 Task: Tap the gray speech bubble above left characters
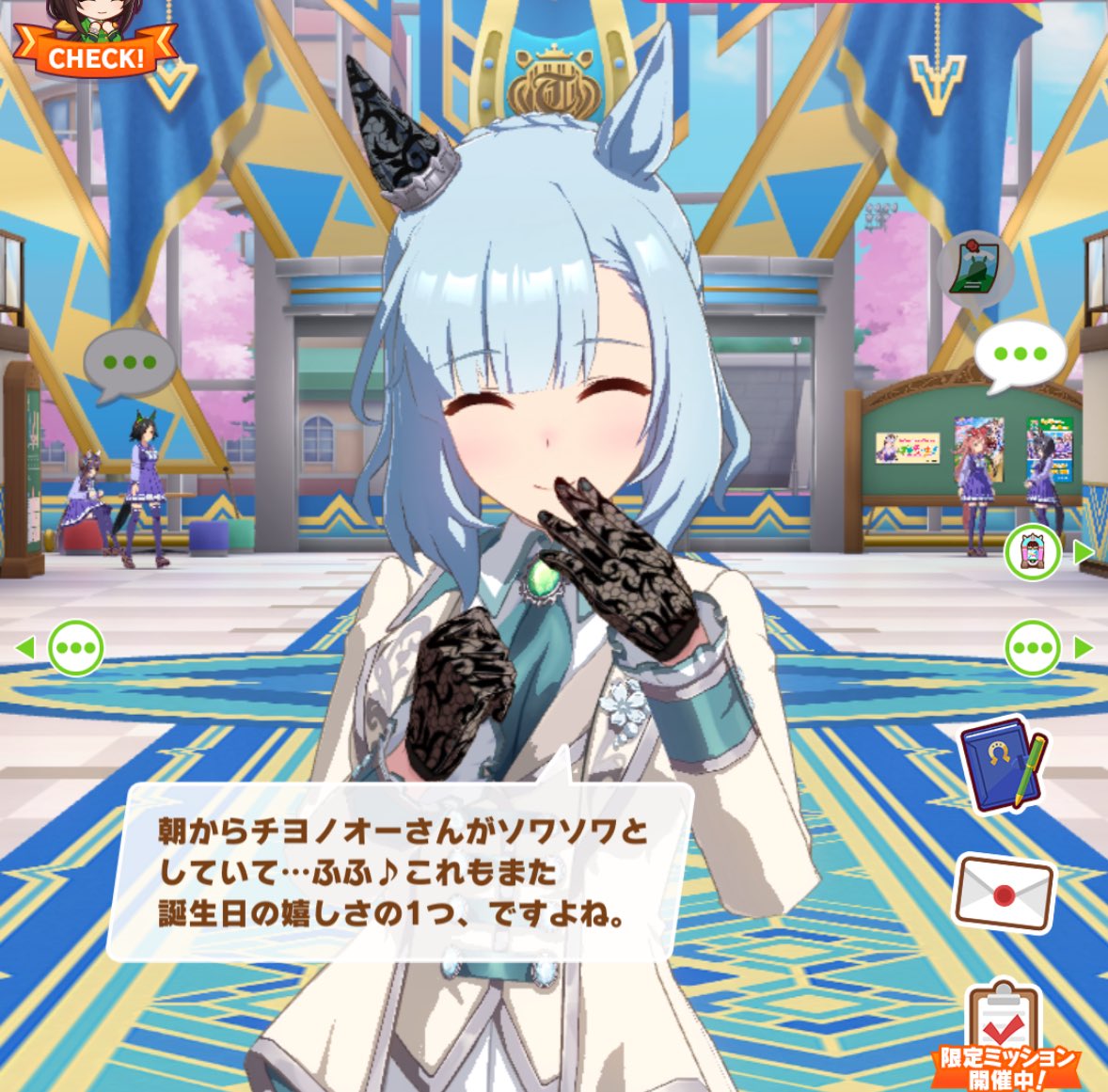129,362
